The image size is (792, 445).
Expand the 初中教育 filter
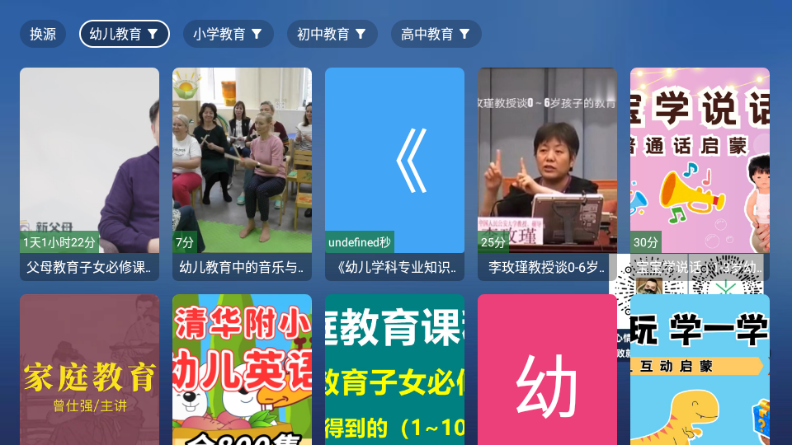(332, 34)
